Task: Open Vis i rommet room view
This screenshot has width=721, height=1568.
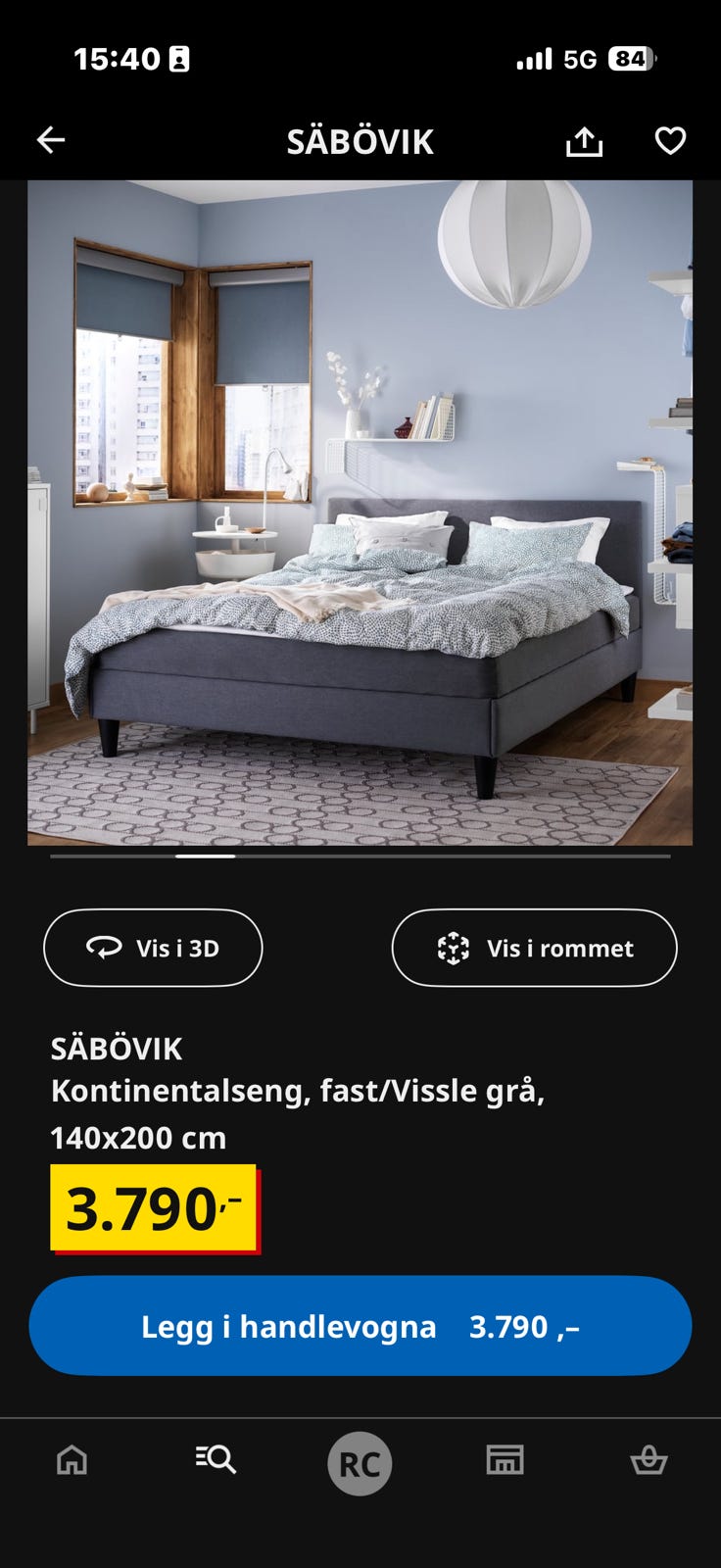Action: [x=534, y=947]
